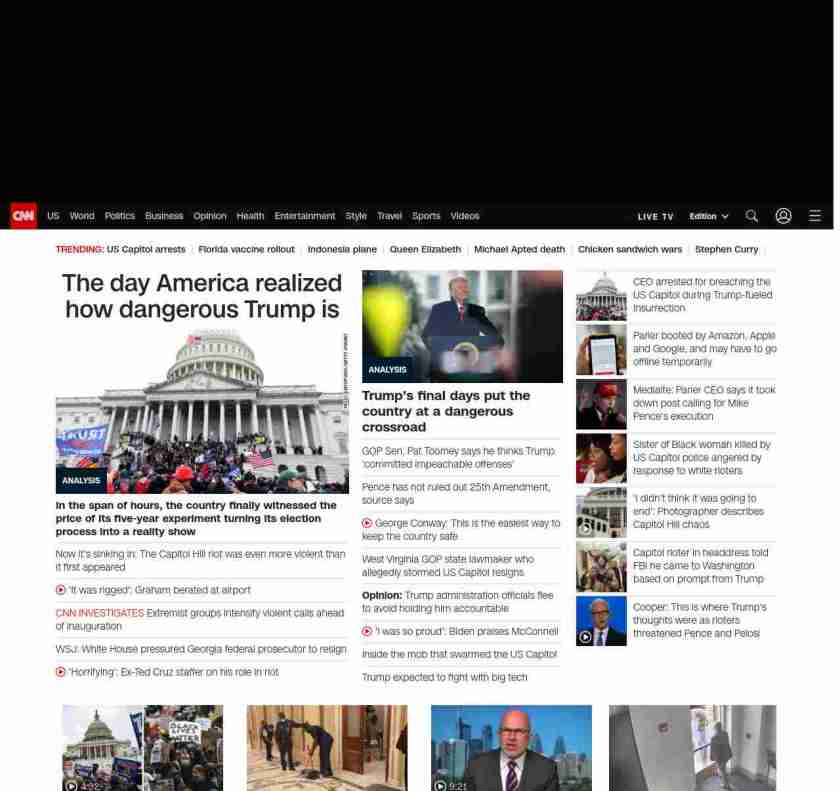Open the Videos section
The image size is (840, 791).
[465, 216]
